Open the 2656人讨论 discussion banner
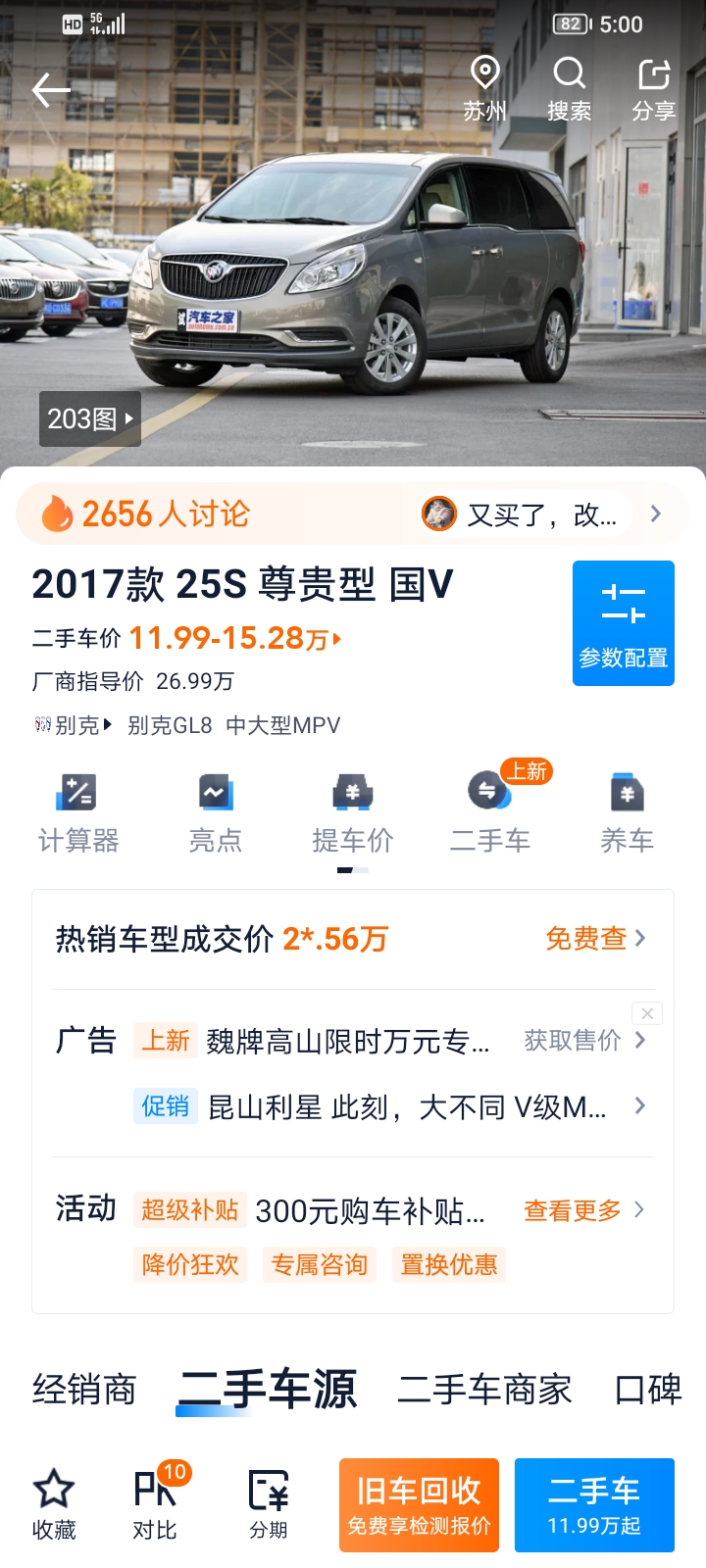The height and width of the screenshot is (1568, 706). tap(353, 514)
